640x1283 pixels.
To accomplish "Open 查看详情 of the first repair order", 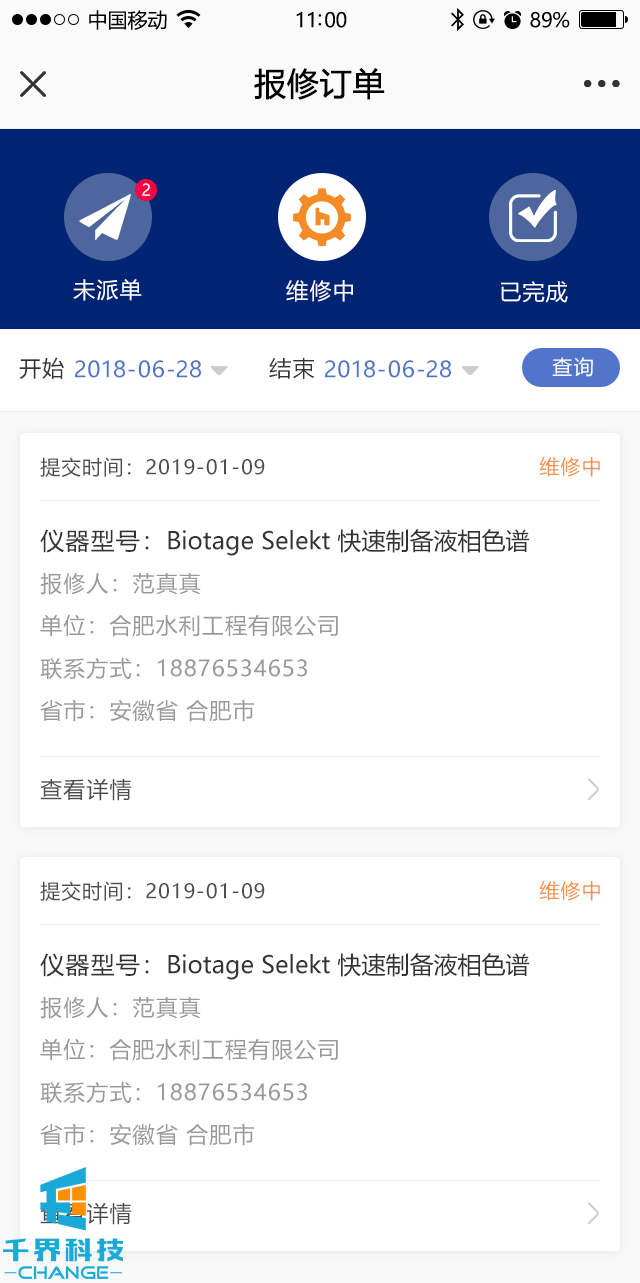I will [320, 790].
